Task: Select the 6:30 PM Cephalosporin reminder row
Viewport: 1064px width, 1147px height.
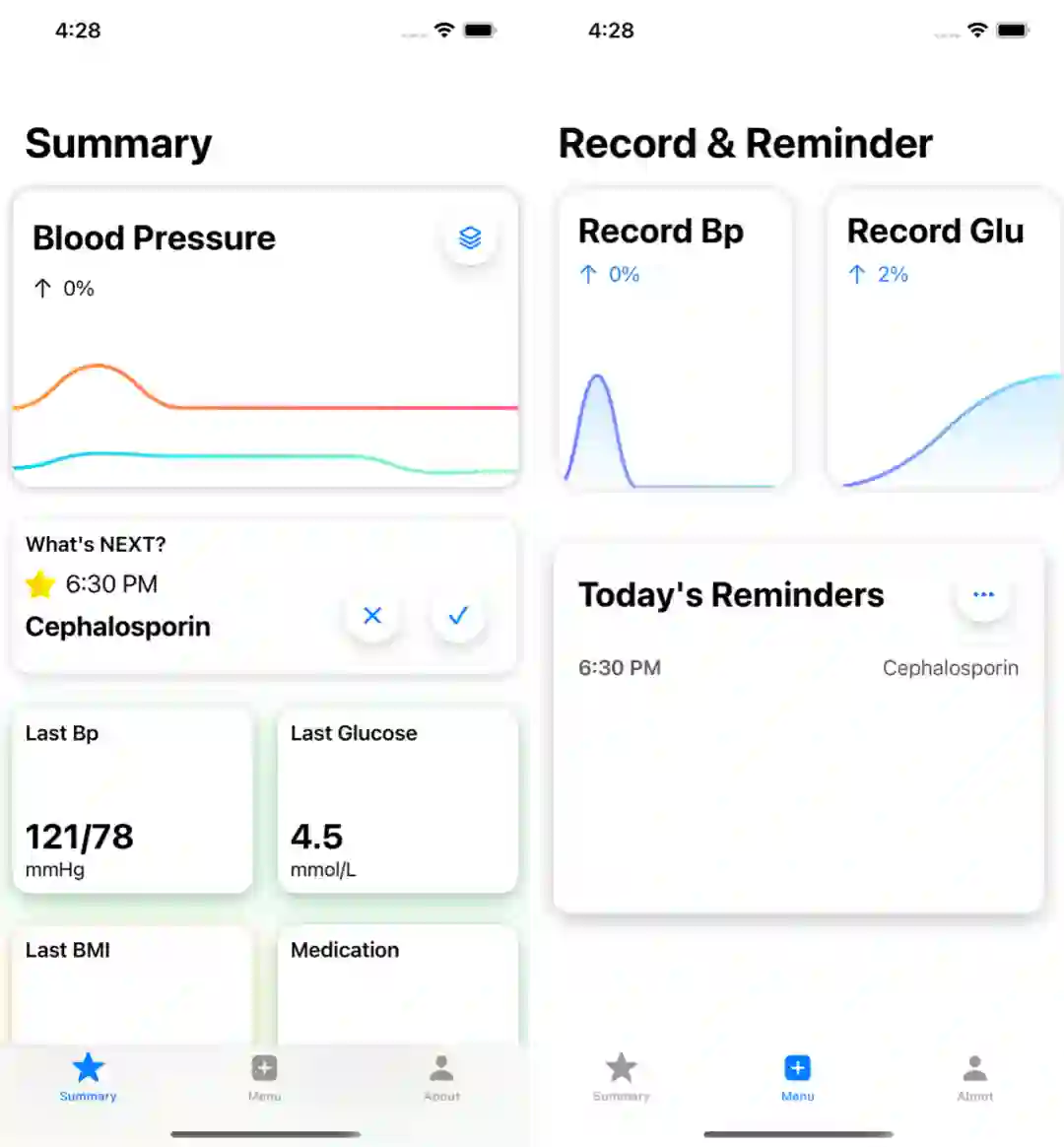Action: point(798,668)
